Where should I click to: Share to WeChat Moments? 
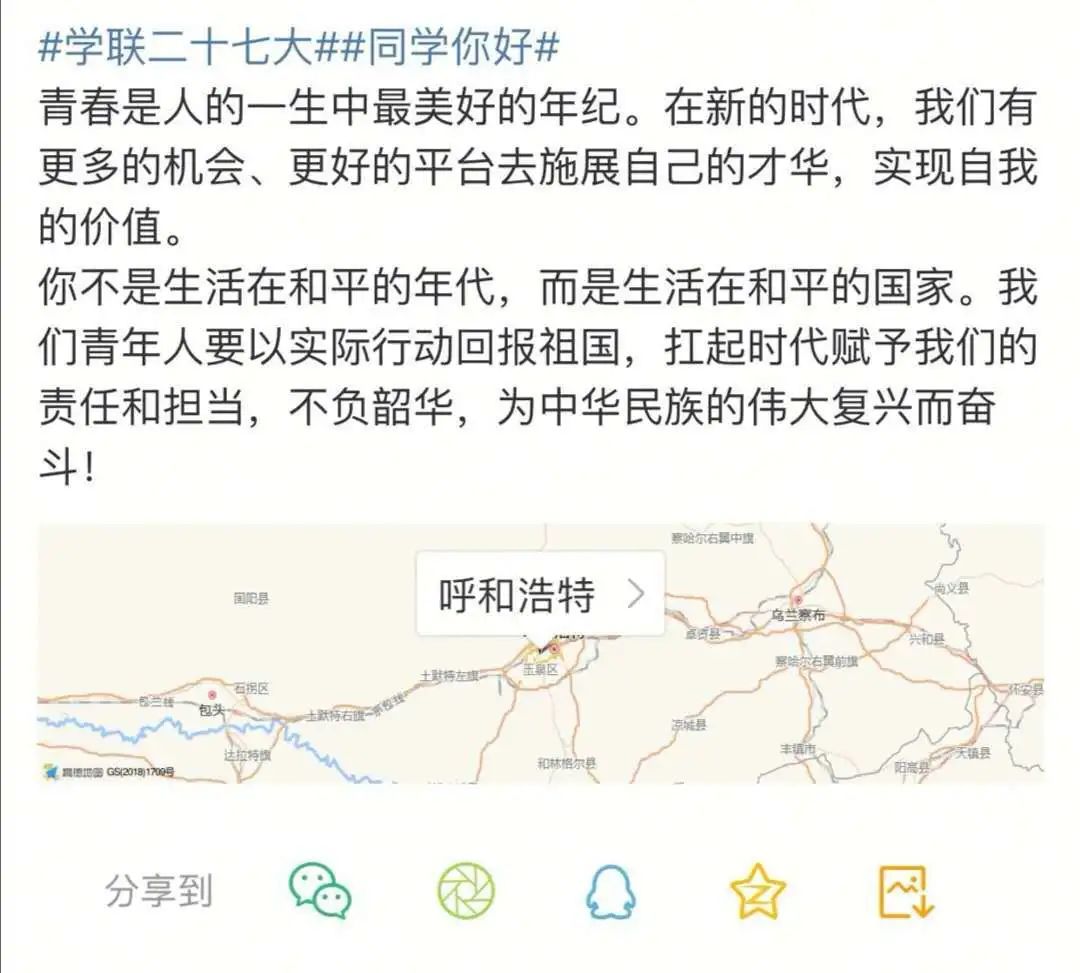point(466,890)
